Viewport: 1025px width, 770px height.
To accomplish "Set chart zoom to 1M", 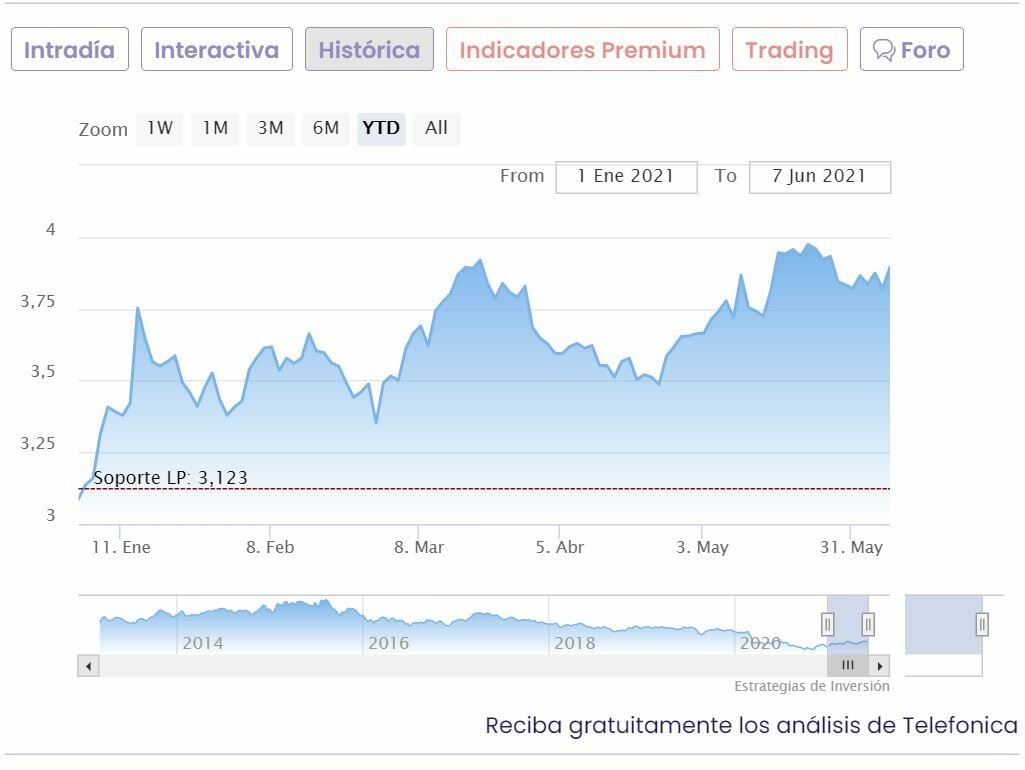I will 215,128.
